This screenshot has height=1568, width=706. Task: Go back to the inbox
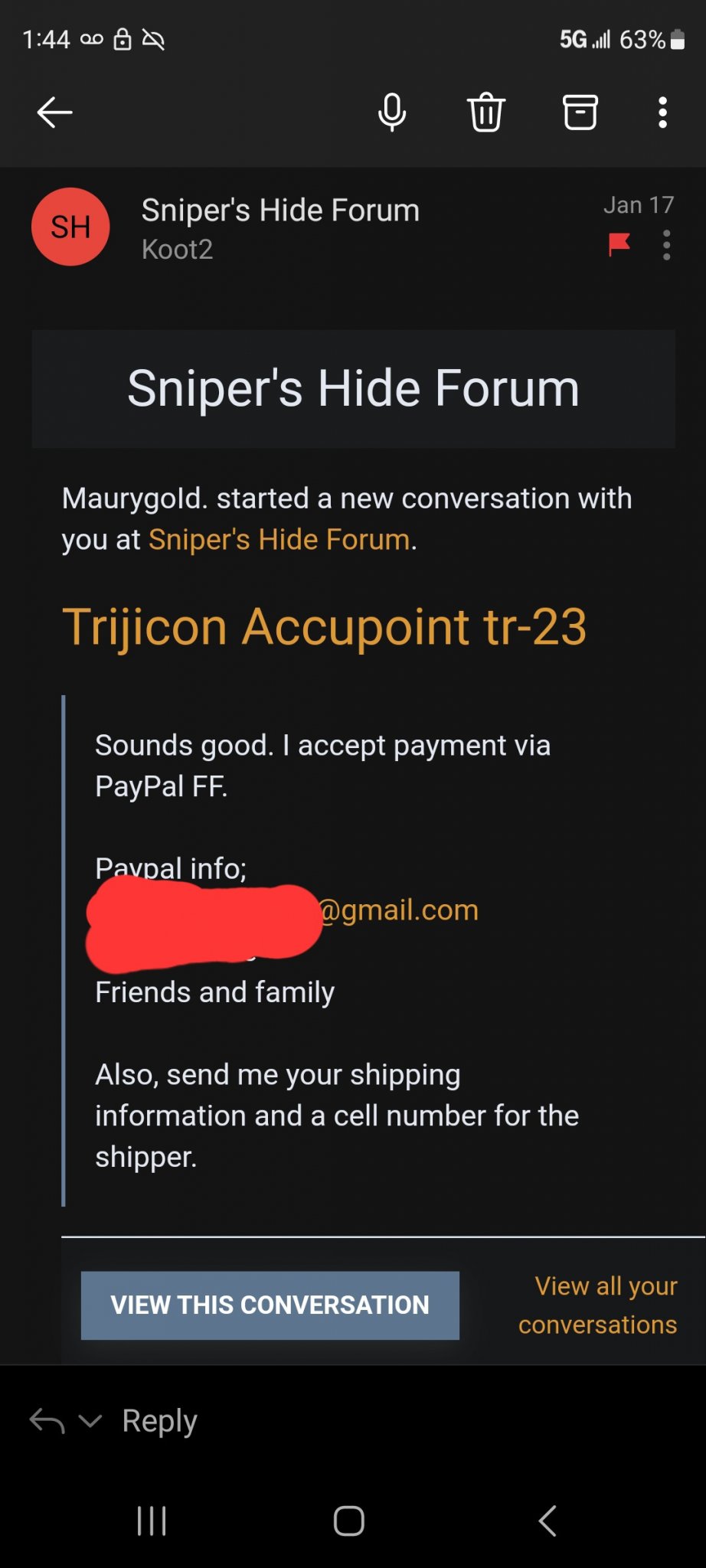click(x=54, y=113)
